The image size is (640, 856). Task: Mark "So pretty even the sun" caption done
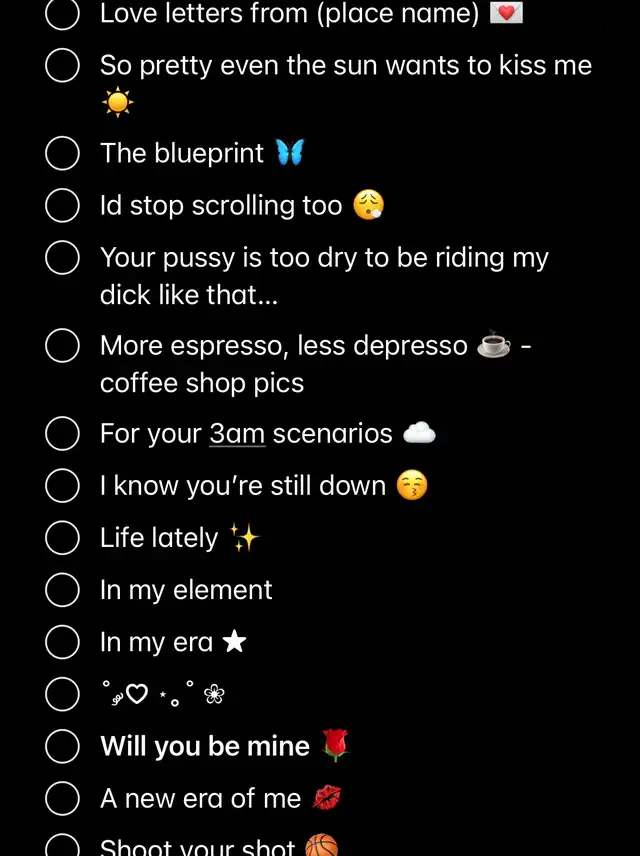[x=63, y=66]
